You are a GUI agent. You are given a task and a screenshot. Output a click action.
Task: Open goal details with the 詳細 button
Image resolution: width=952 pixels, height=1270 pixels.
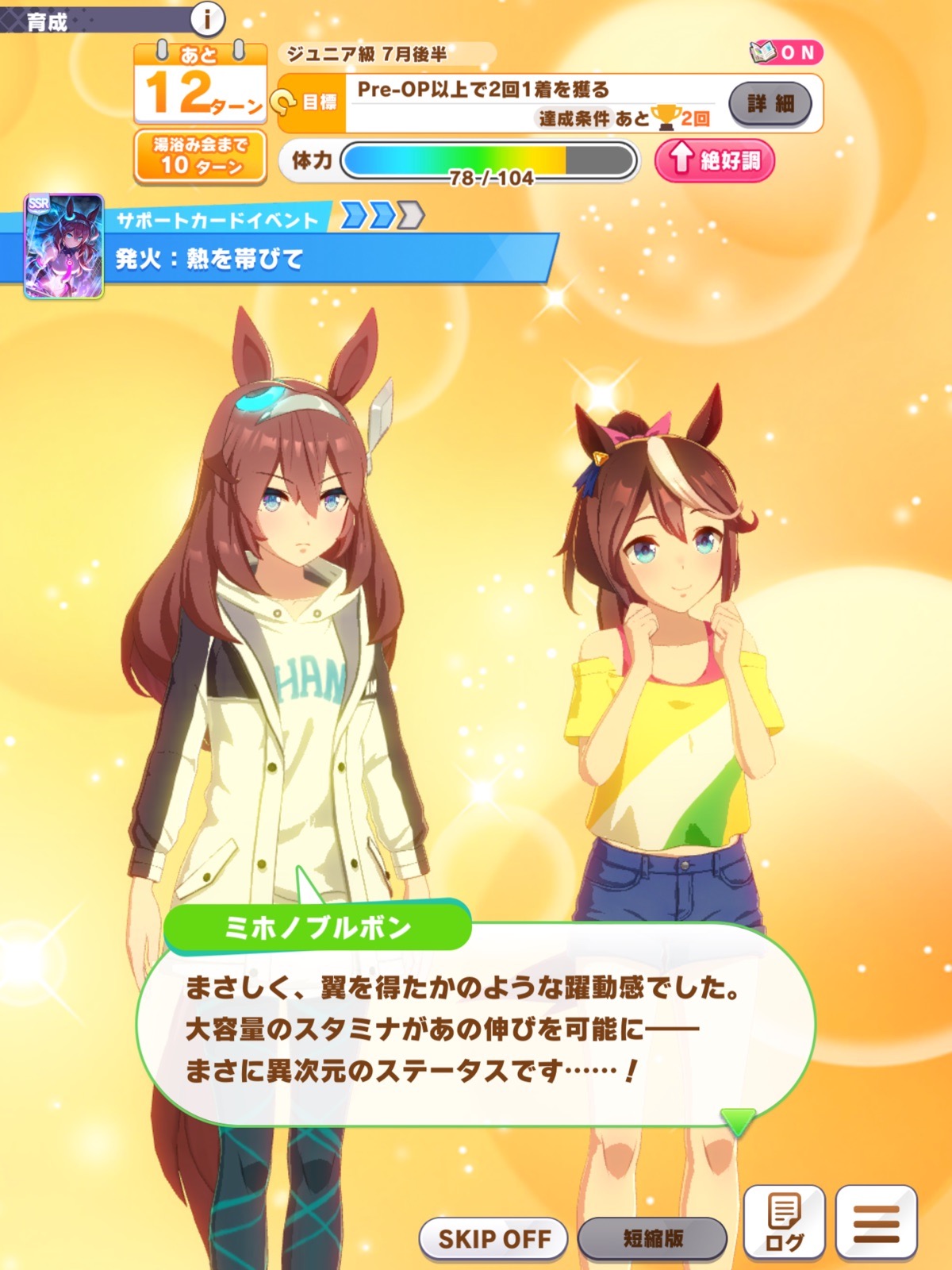click(770, 103)
